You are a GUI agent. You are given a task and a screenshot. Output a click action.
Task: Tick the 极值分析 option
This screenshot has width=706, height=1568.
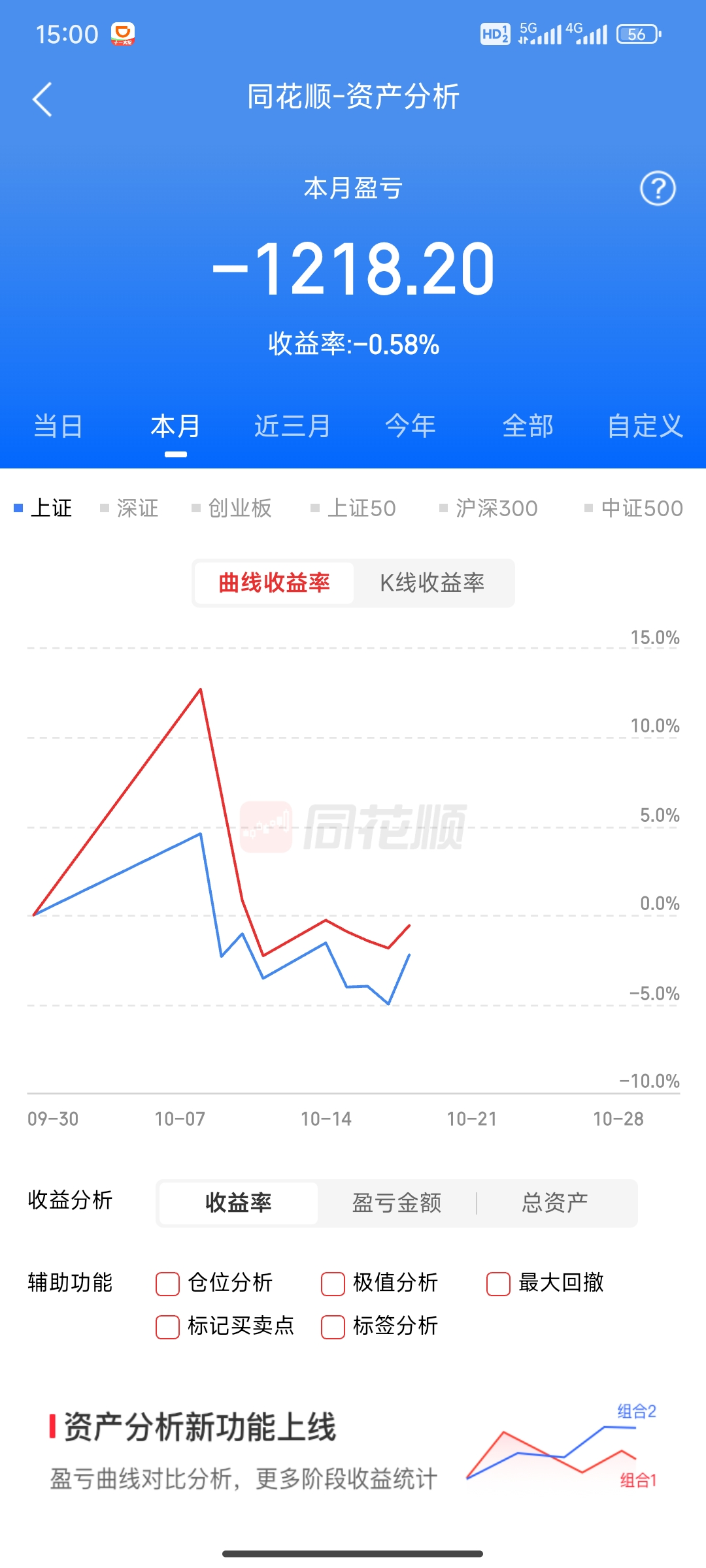coord(333,1283)
